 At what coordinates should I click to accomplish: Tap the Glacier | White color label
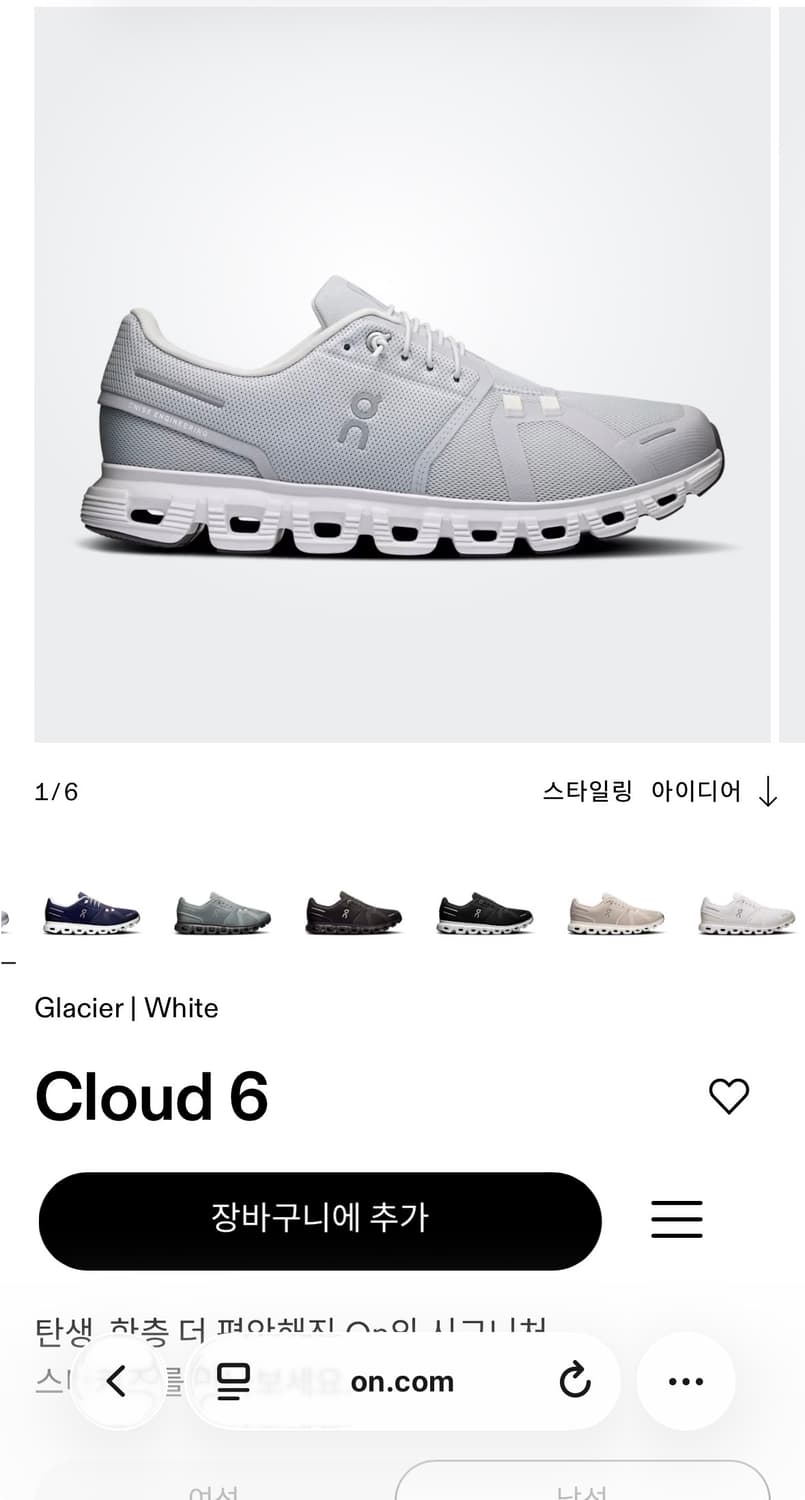(x=126, y=1008)
